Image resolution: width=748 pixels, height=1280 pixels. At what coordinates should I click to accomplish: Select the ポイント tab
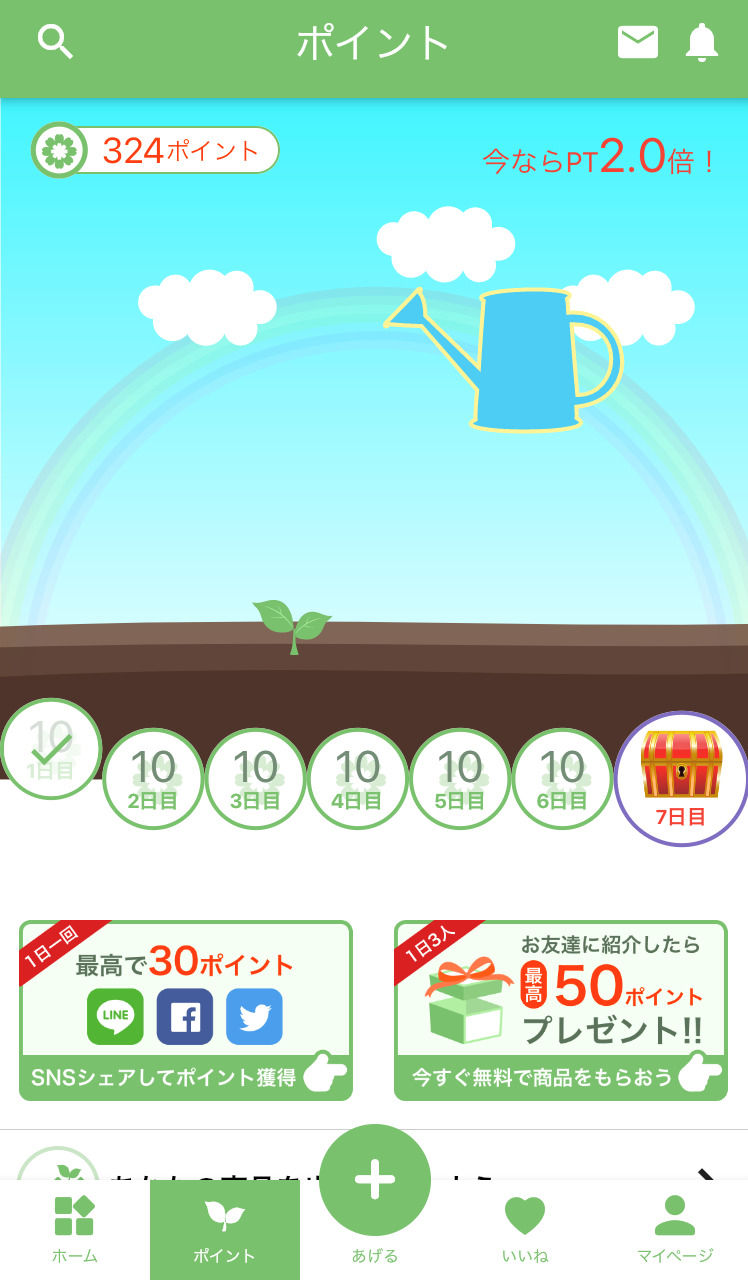[x=225, y=1230]
